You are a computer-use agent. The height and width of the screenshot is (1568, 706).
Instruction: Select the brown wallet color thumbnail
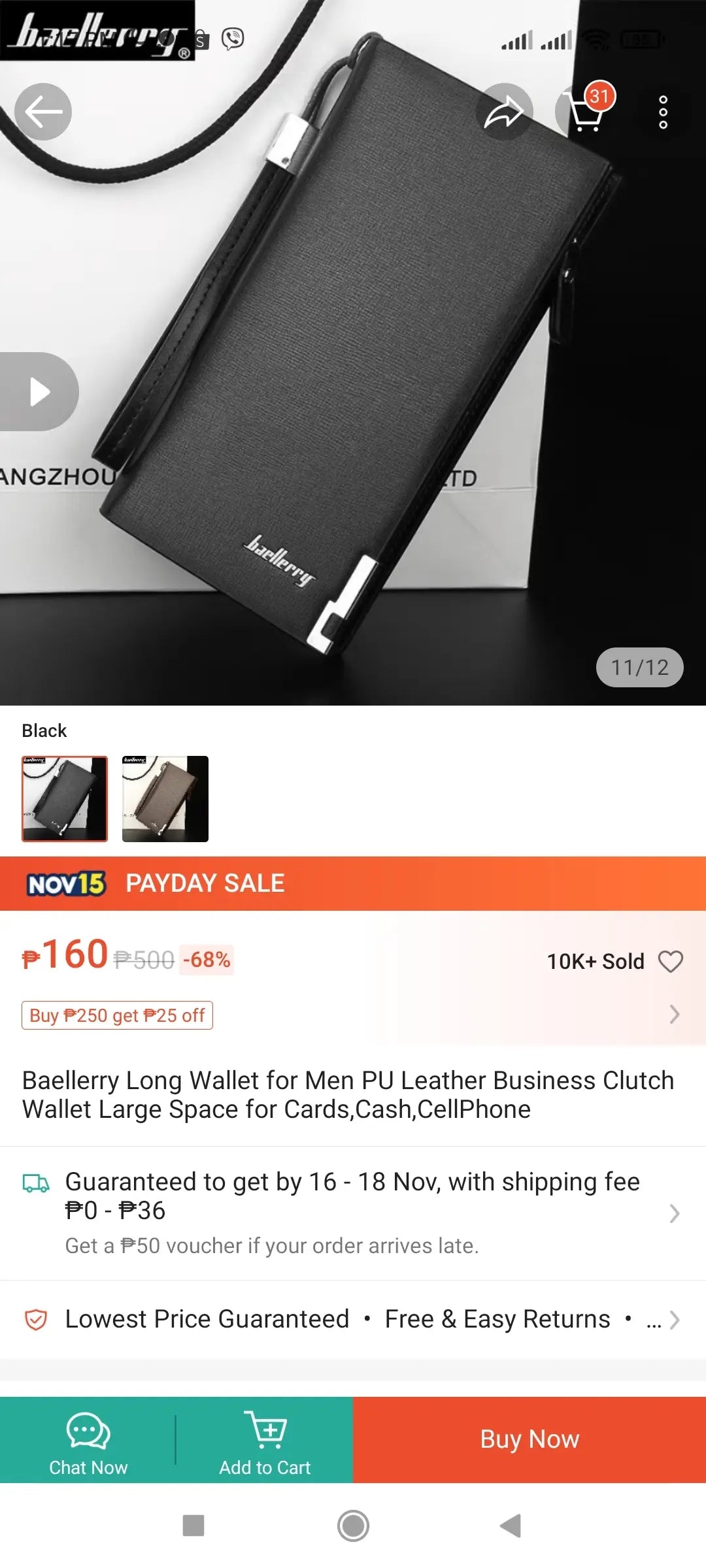pos(165,798)
